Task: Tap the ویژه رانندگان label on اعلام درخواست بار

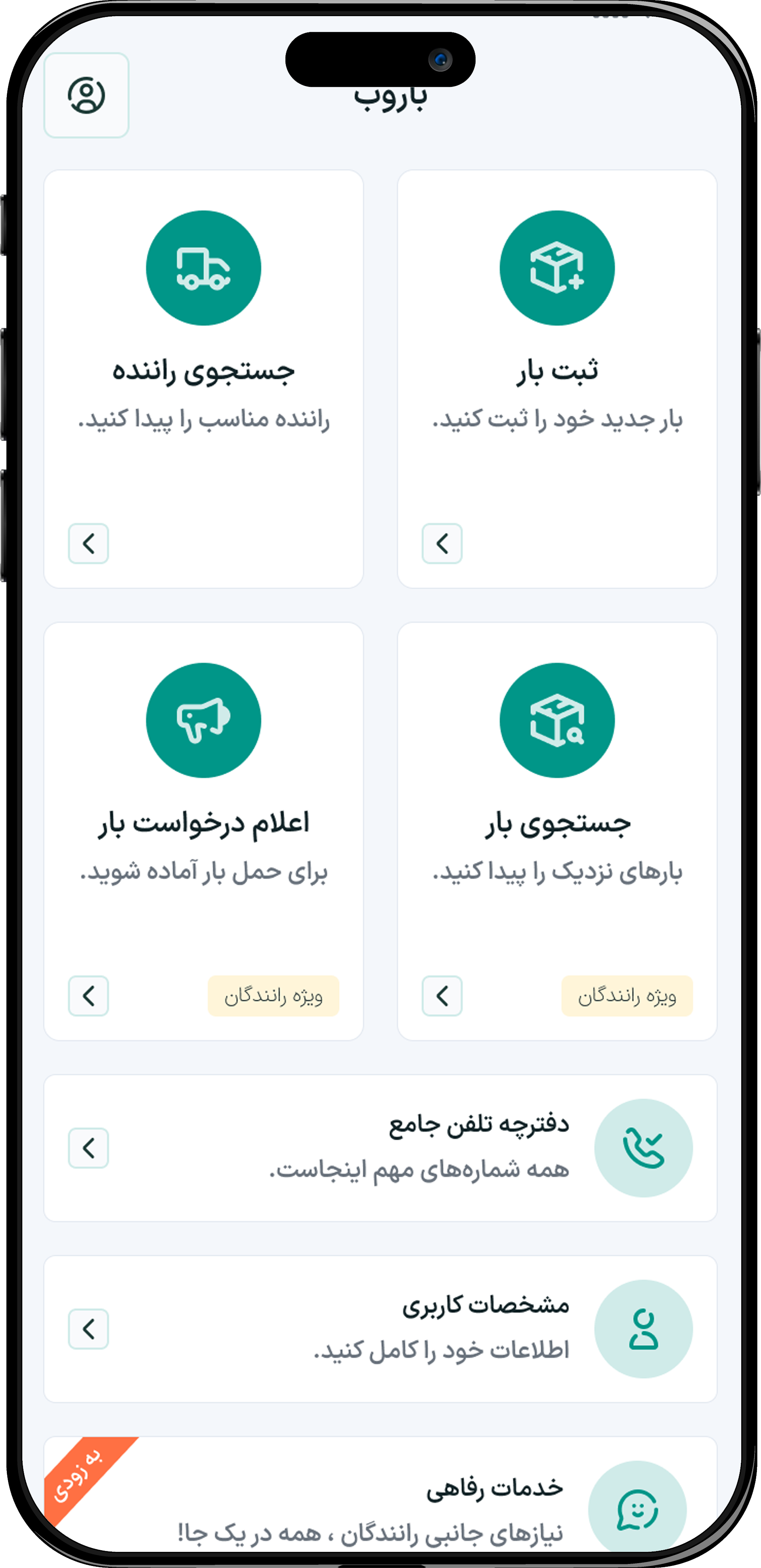Action: 273,996
